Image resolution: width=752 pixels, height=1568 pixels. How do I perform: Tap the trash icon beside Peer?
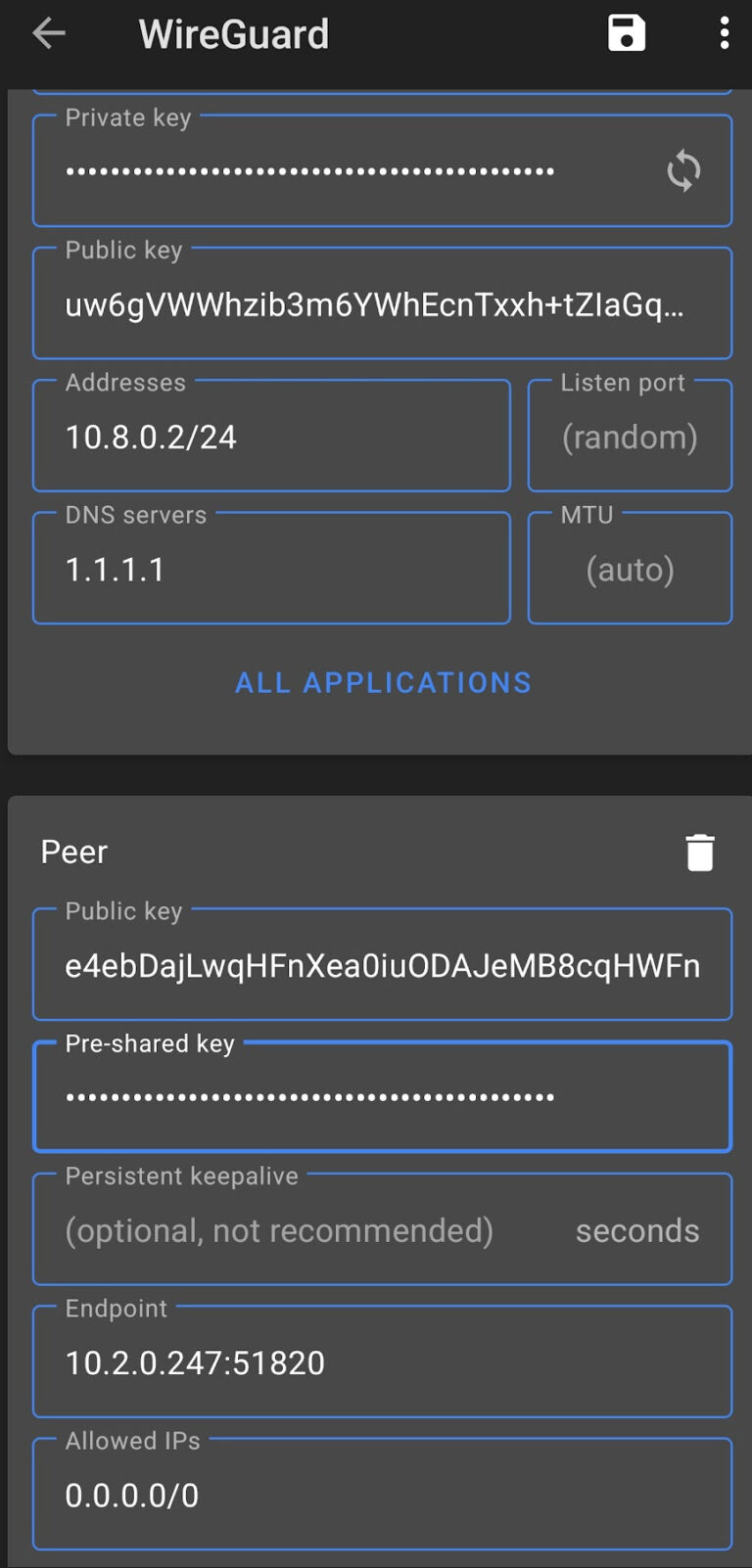click(x=701, y=851)
